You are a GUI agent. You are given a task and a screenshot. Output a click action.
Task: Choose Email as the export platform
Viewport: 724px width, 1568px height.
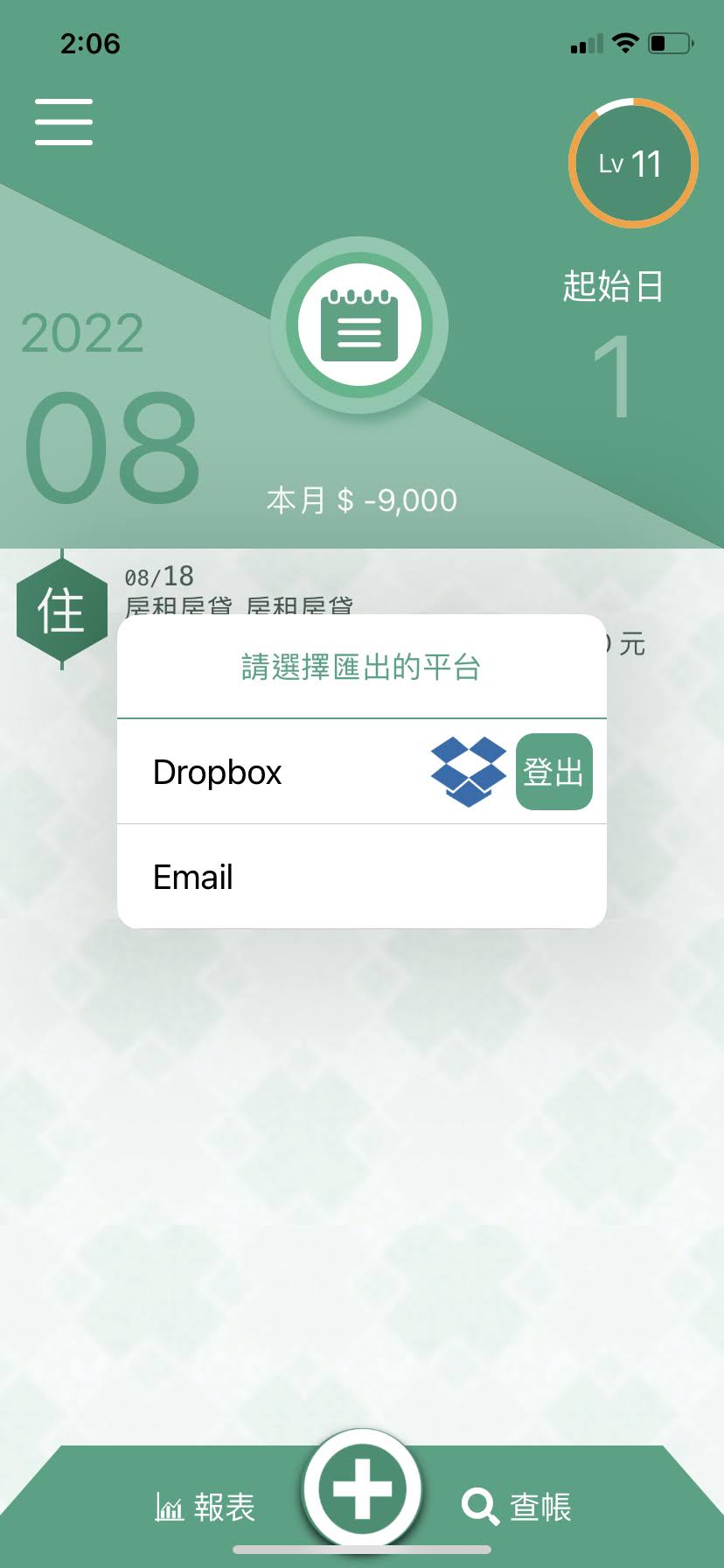361,877
